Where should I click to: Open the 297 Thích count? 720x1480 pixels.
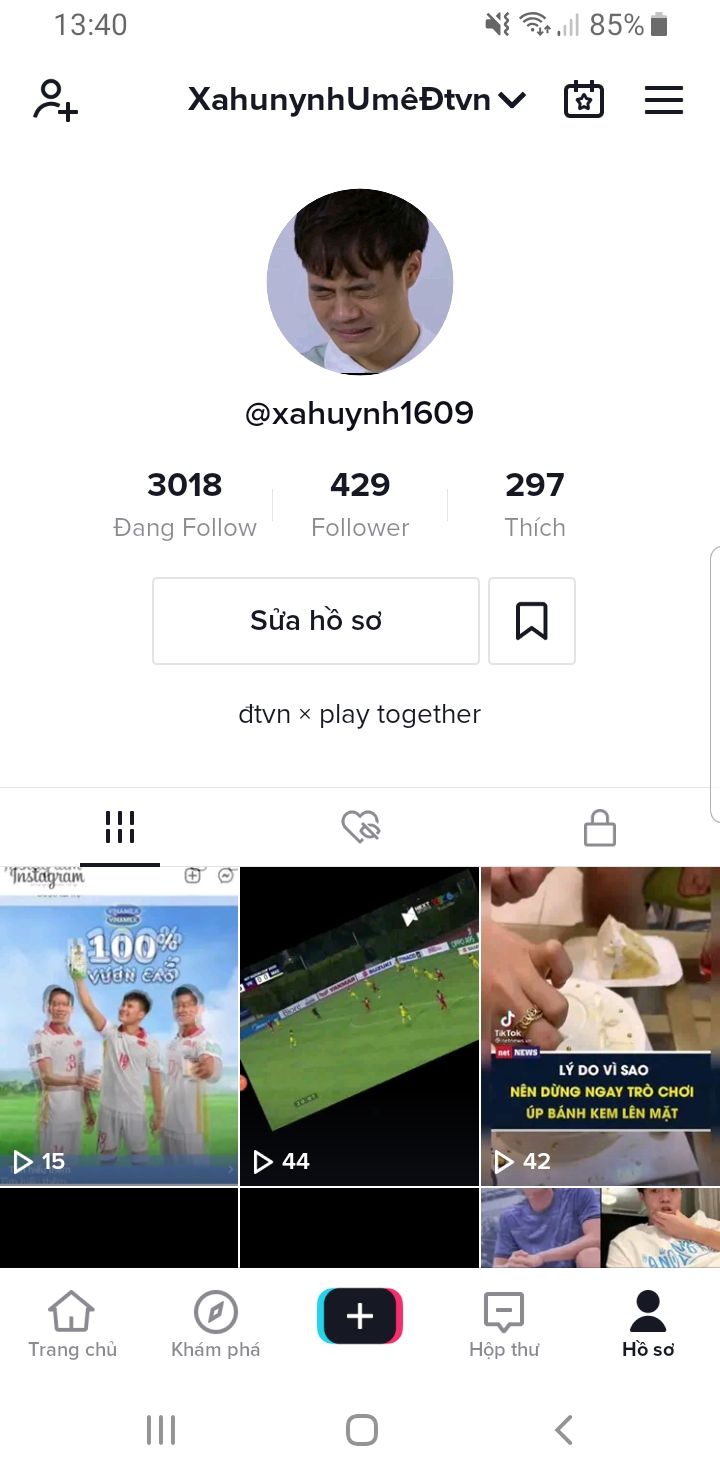535,503
